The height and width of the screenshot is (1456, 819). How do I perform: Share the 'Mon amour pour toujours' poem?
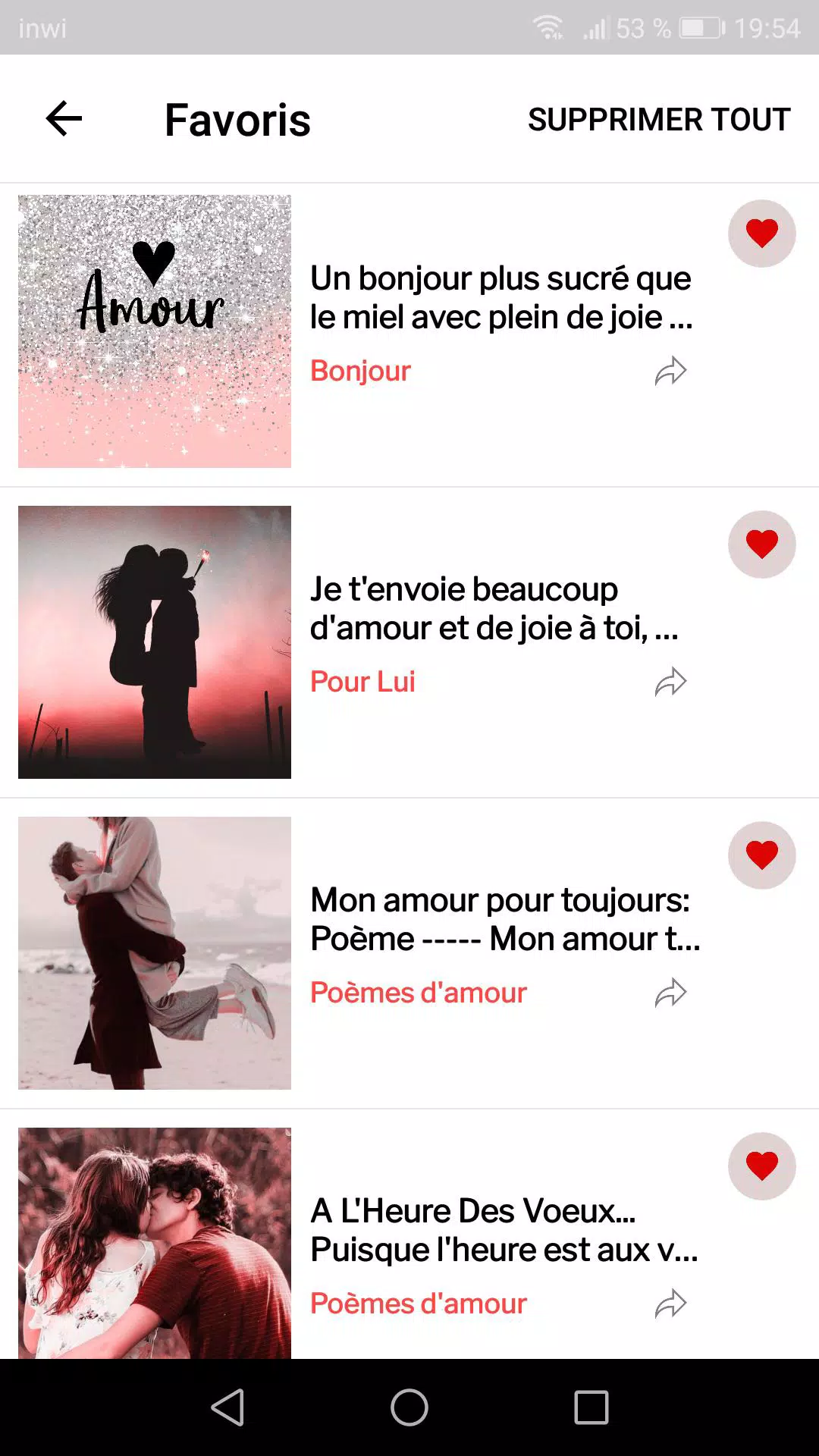tap(670, 992)
